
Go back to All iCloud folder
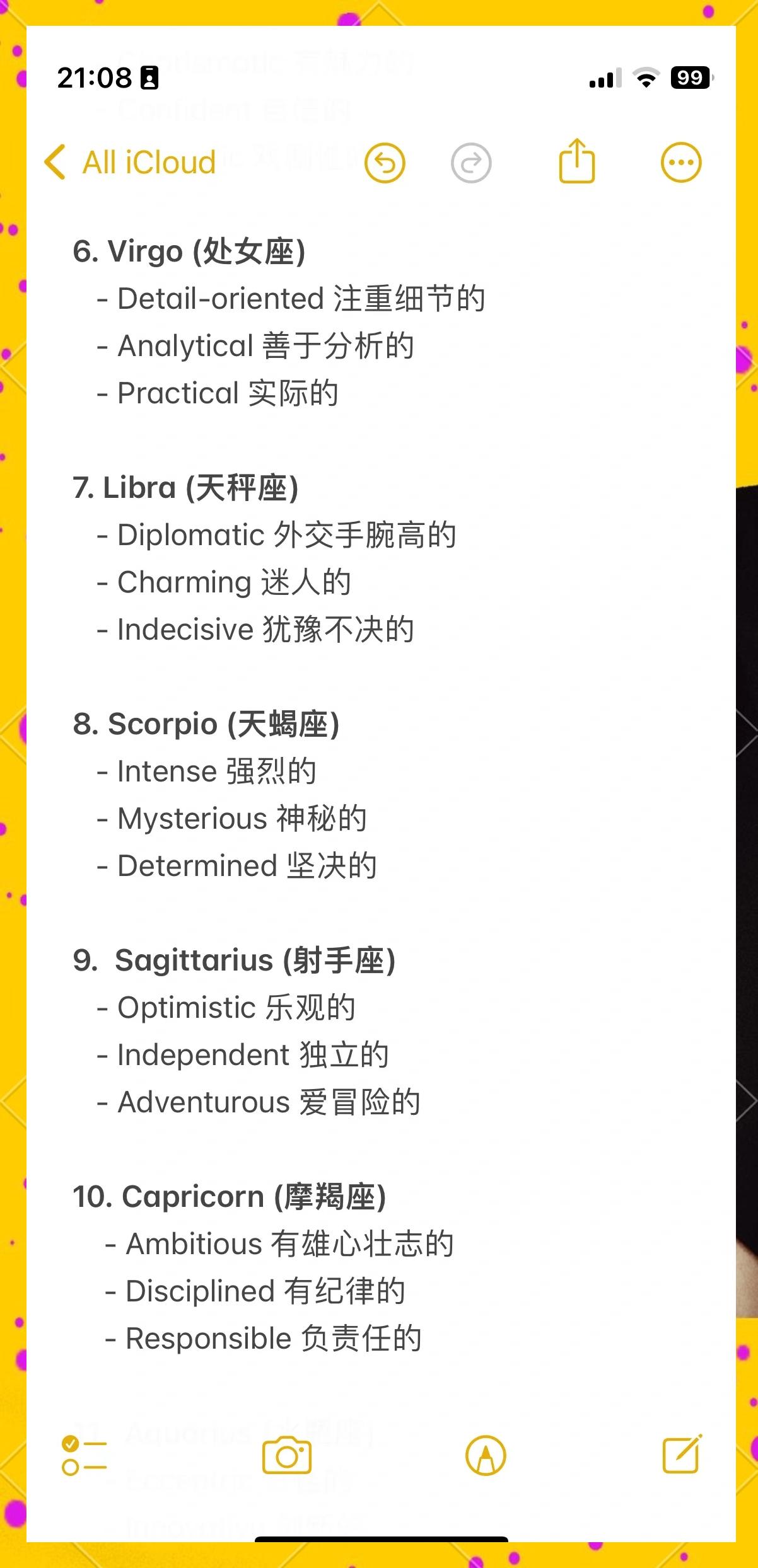pyautogui.click(x=131, y=163)
